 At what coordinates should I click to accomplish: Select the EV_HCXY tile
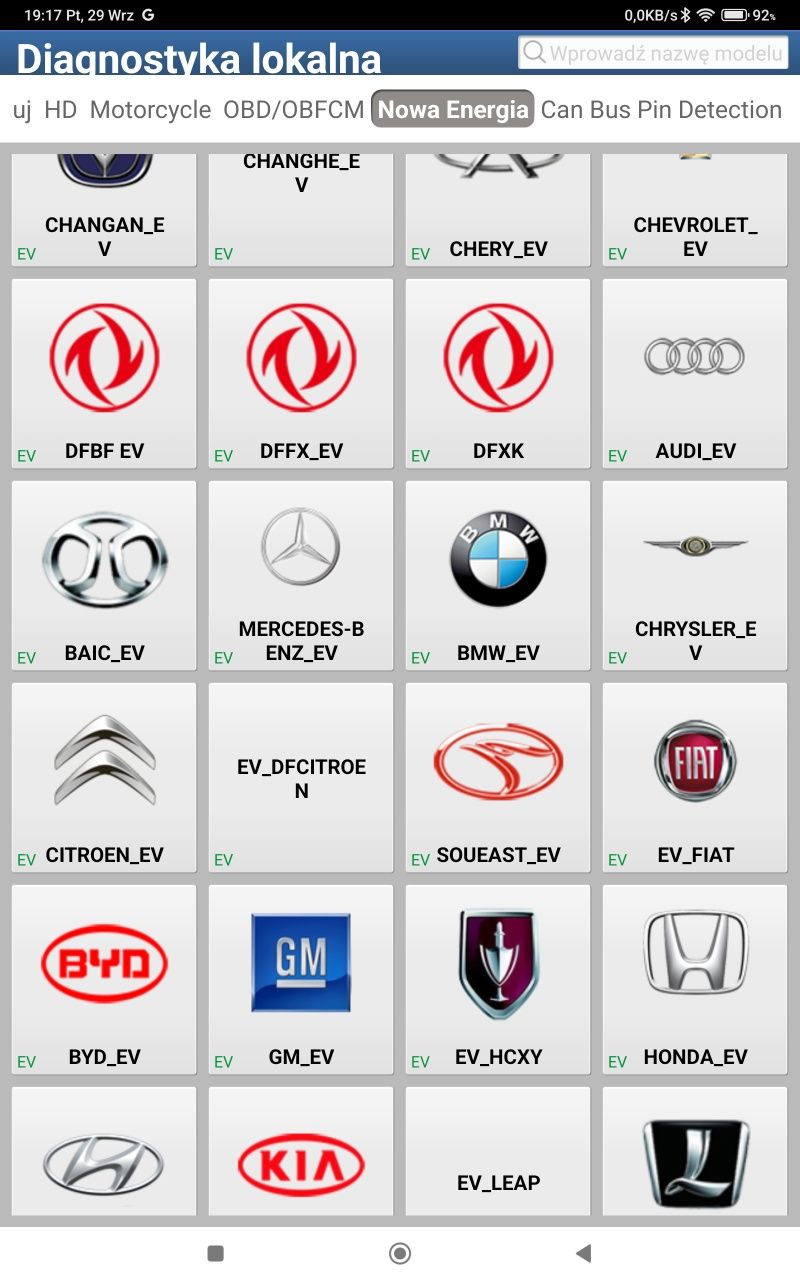click(498, 979)
